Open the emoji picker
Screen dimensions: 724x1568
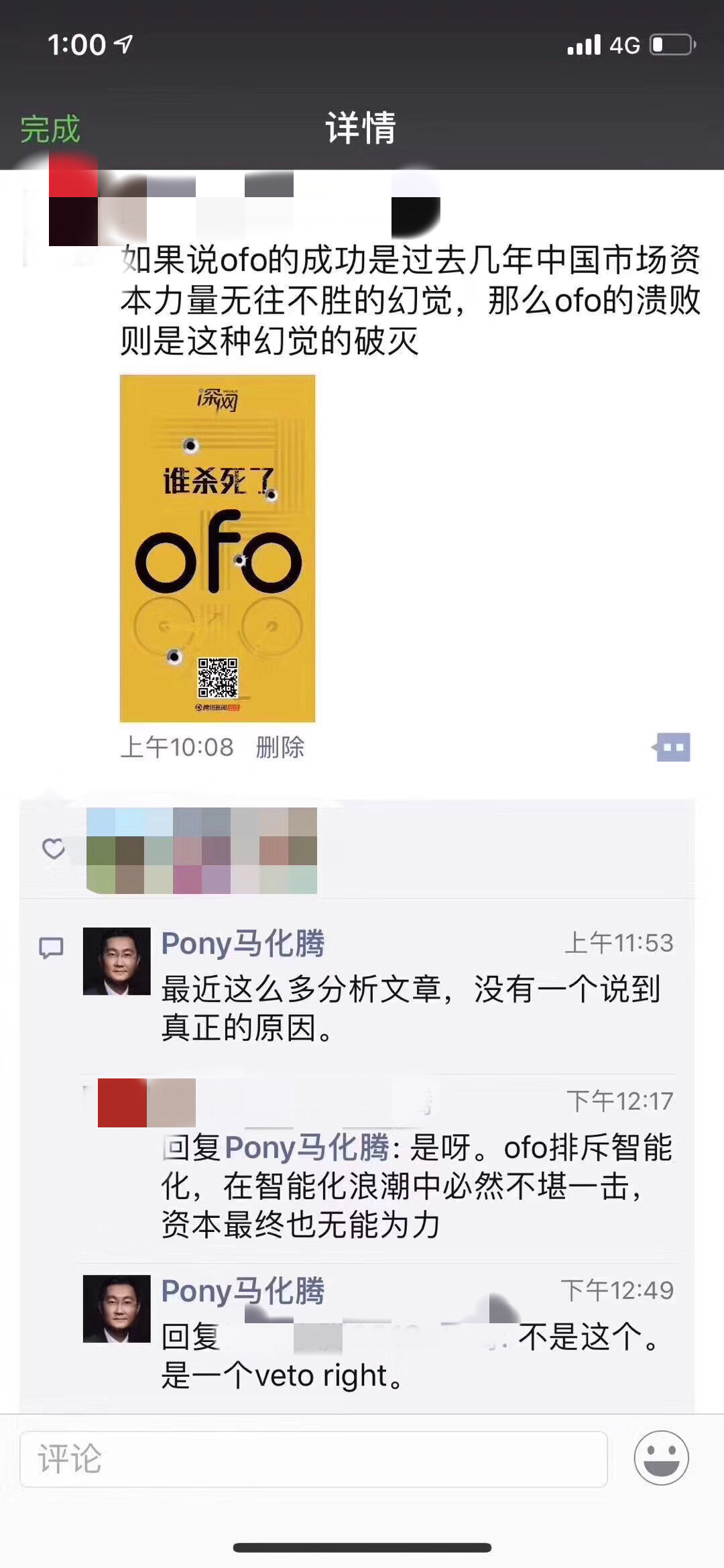[x=661, y=1458]
